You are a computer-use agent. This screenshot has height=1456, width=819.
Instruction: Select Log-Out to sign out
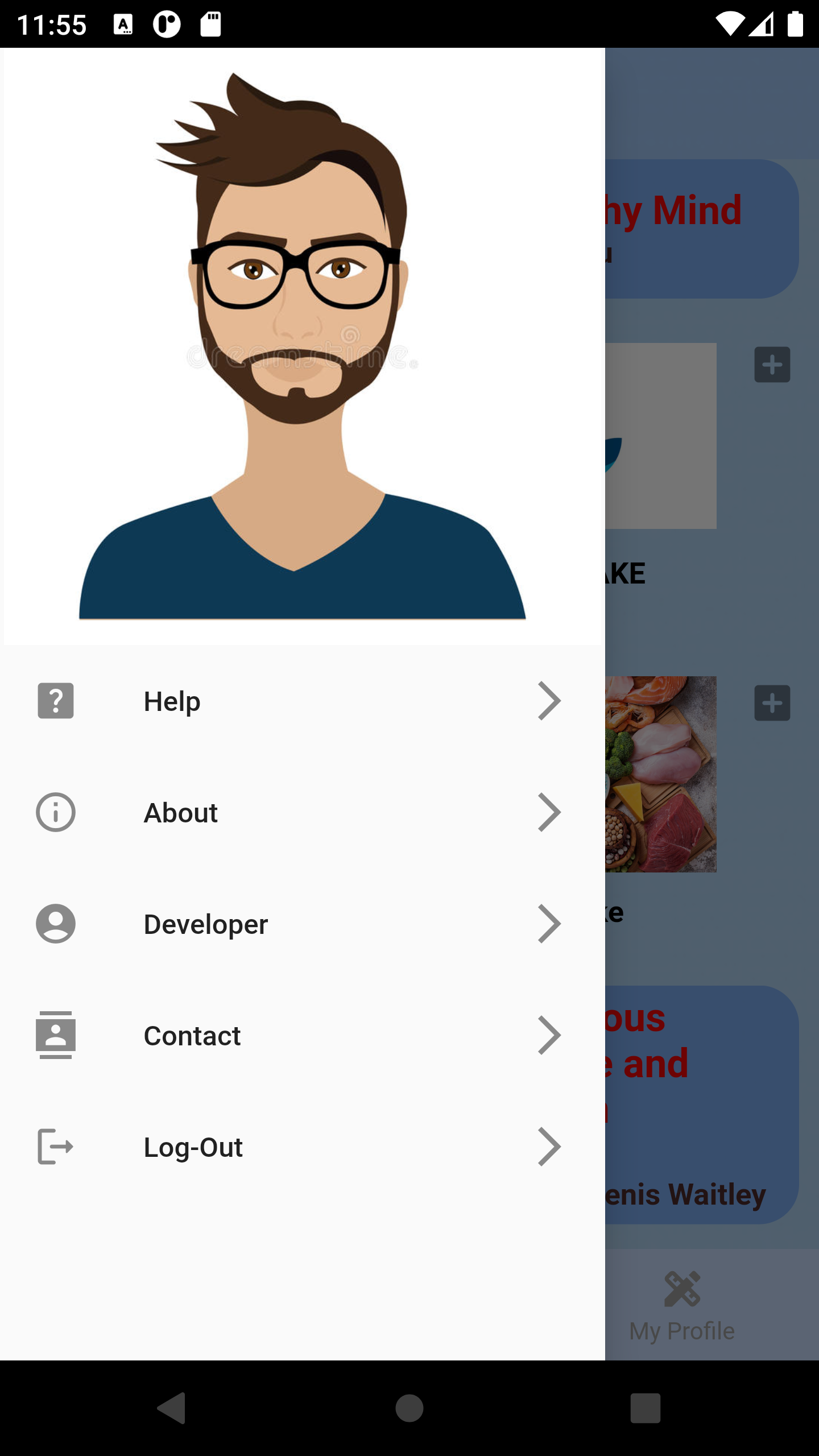193,1147
